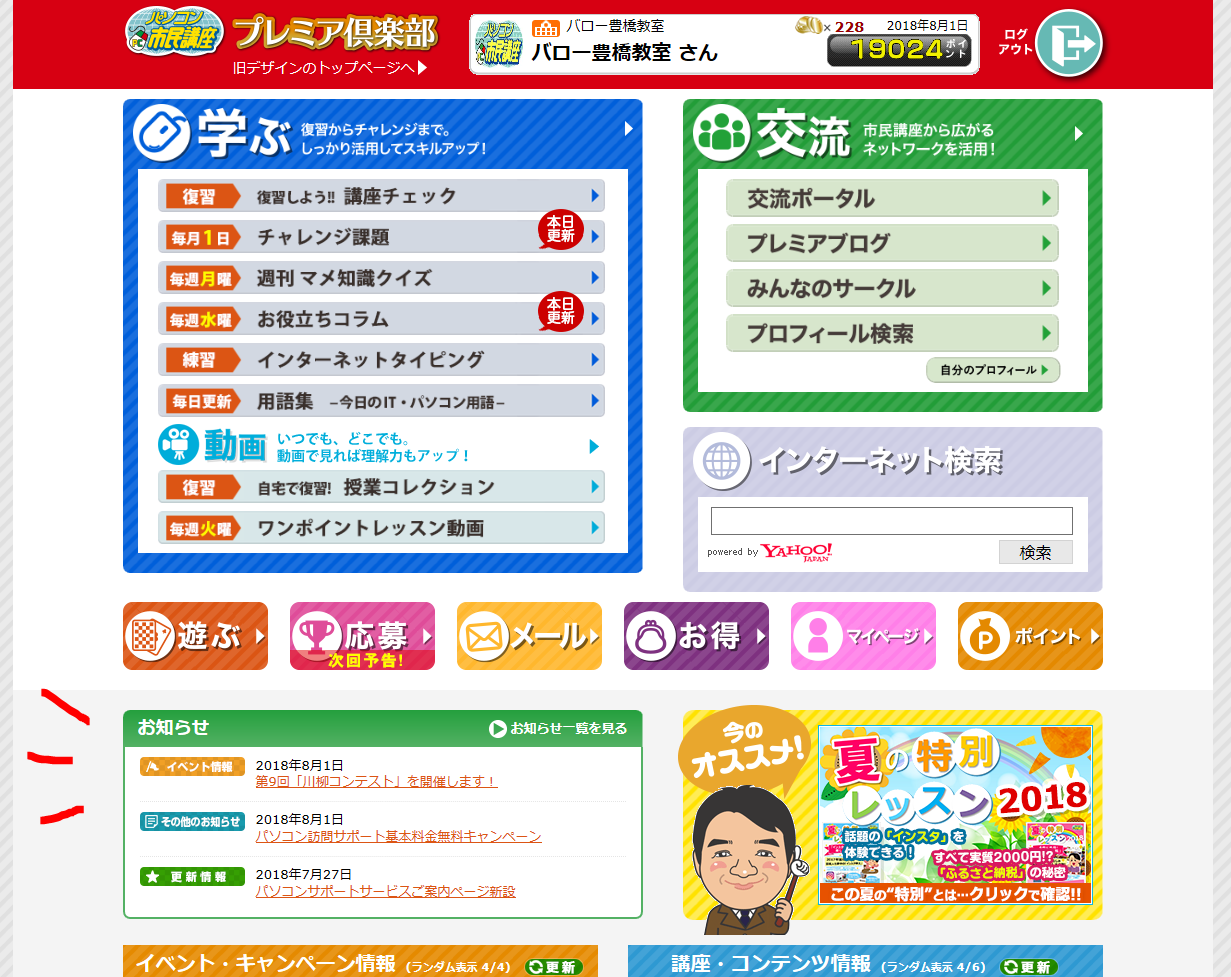Screen dimensions: 1231x977
Task: Open 講座チェック review row
Action: pyautogui.click(x=381, y=196)
